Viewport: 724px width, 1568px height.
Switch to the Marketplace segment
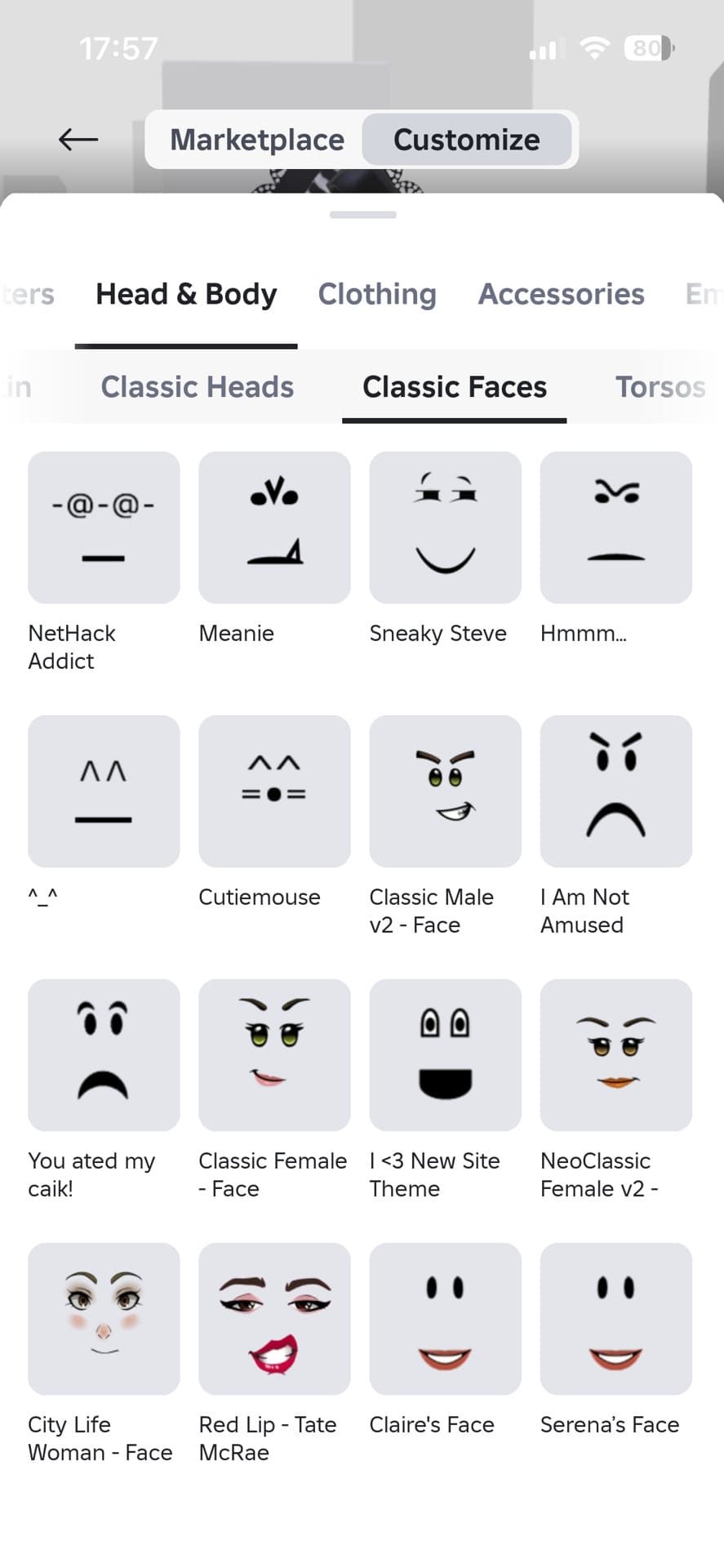(x=256, y=140)
